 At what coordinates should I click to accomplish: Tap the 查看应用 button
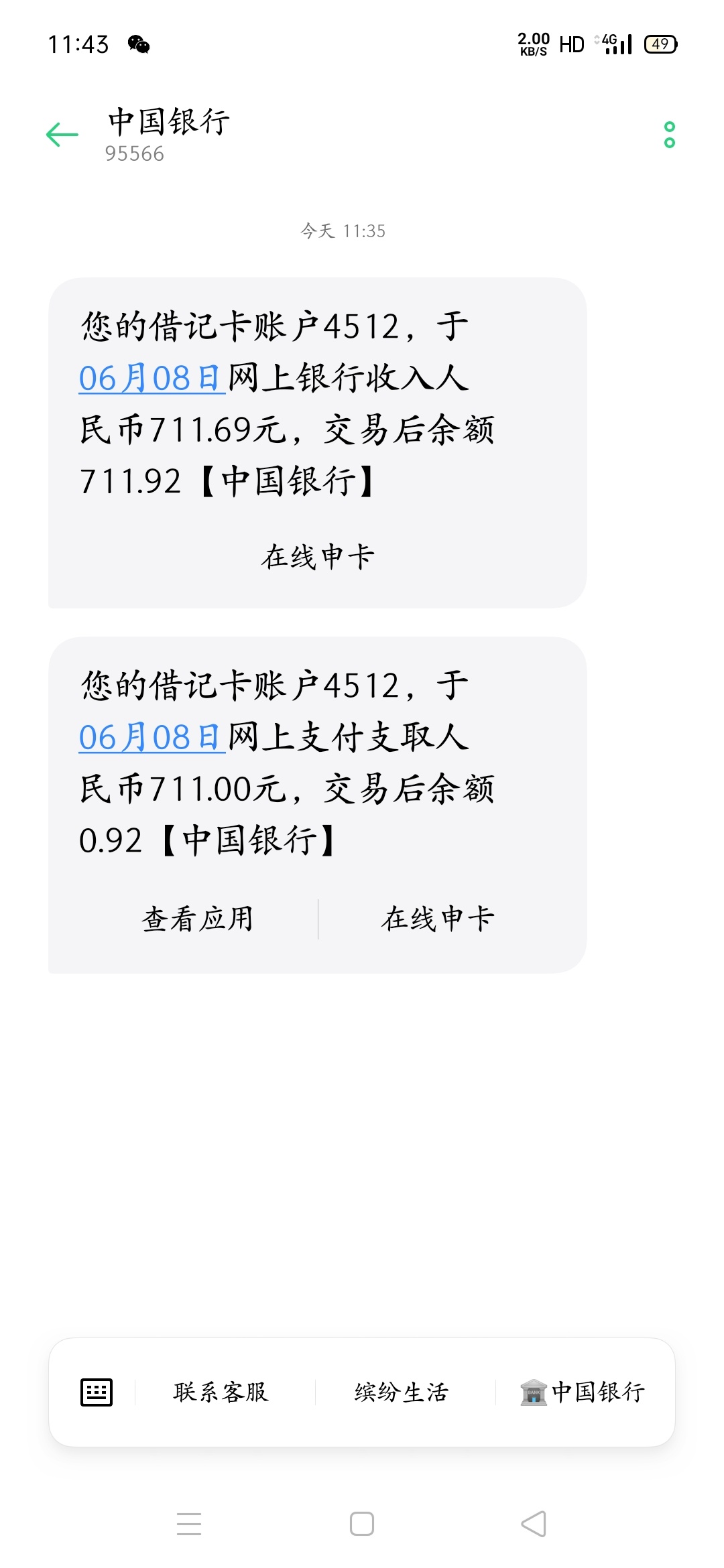pos(197,919)
